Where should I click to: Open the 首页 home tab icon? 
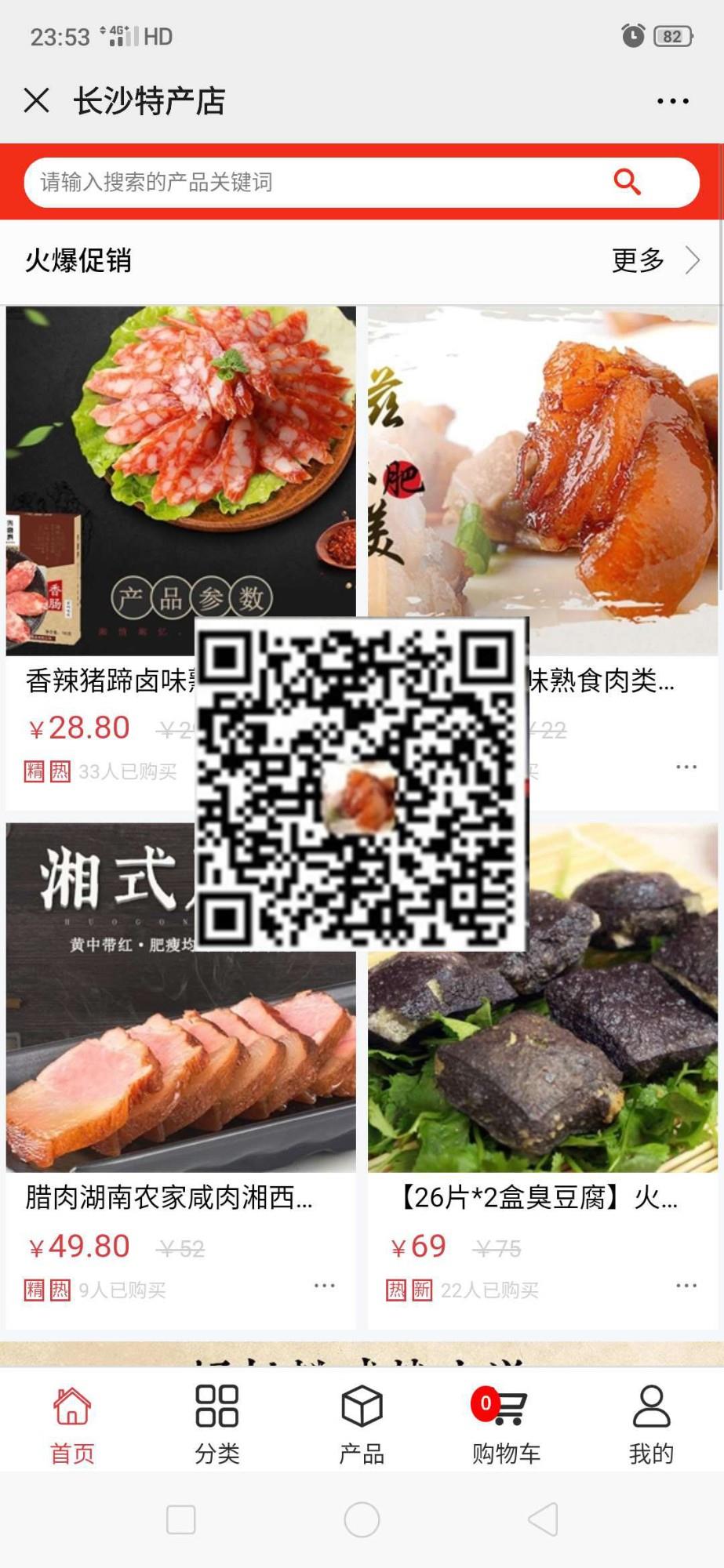tap(71, 1407)
